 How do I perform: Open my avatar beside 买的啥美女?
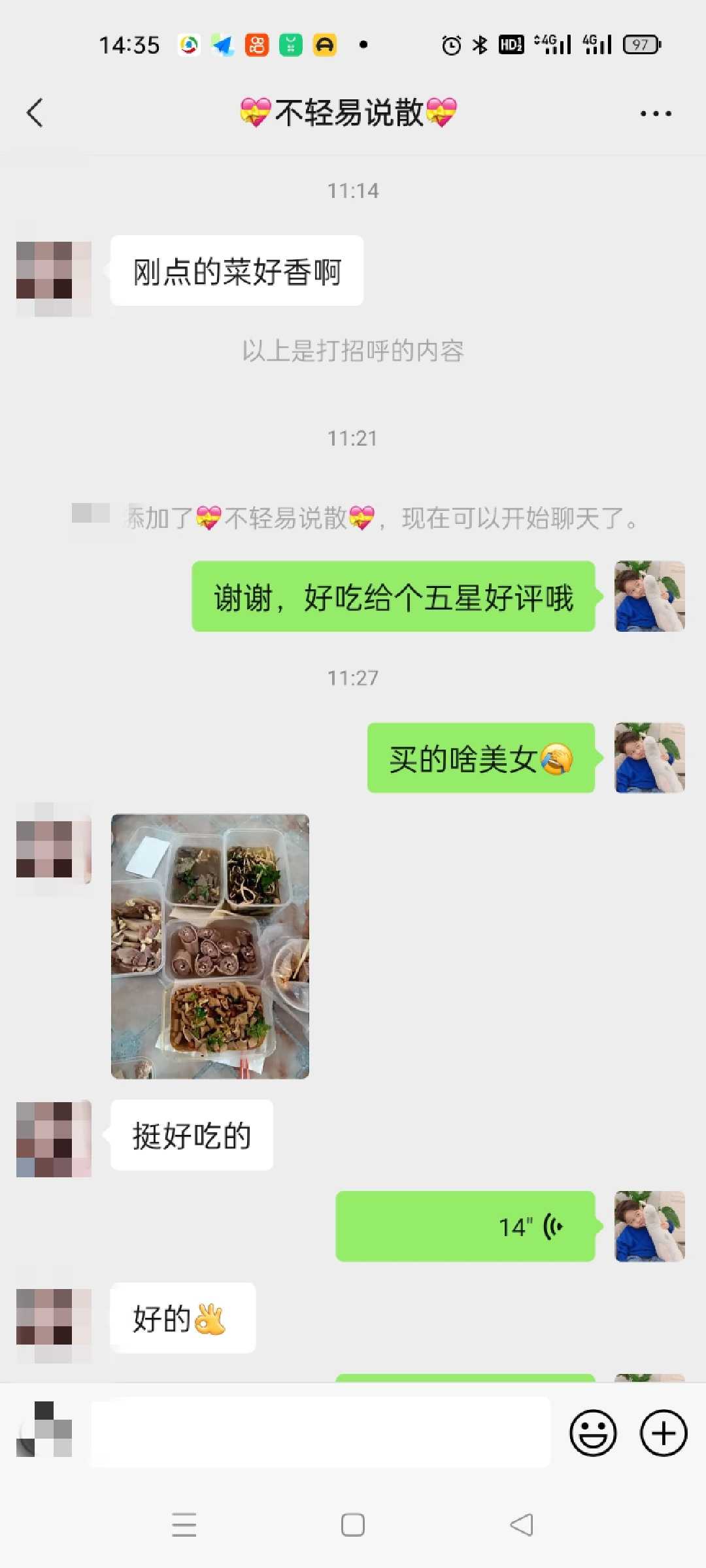point(650,758)
